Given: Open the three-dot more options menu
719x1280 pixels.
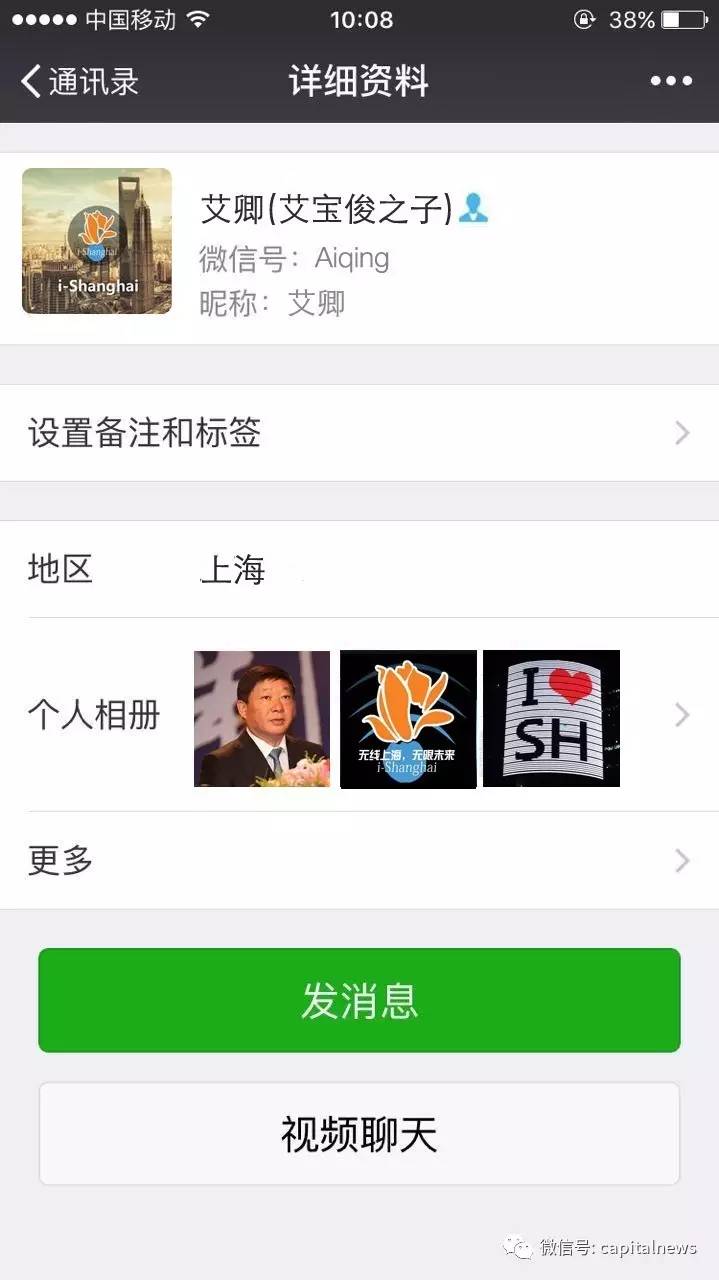Looking at the screenshot, I should pyautogui.click(x=671, y=81).
